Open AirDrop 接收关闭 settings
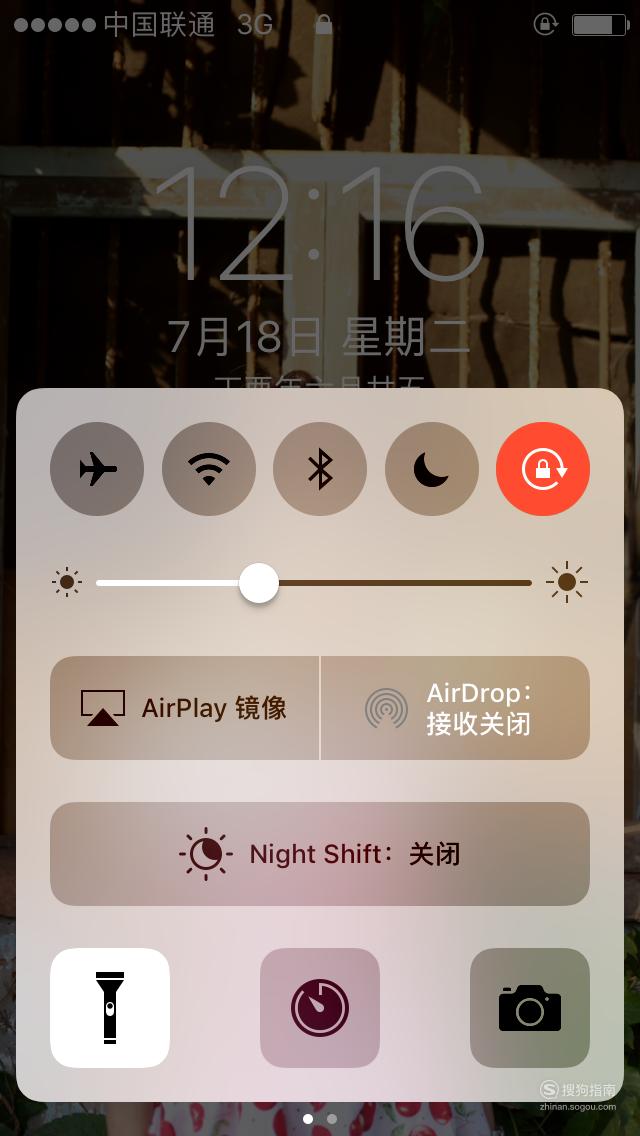The height and width of the screenshot is (1136, 640). click(455, 708)
